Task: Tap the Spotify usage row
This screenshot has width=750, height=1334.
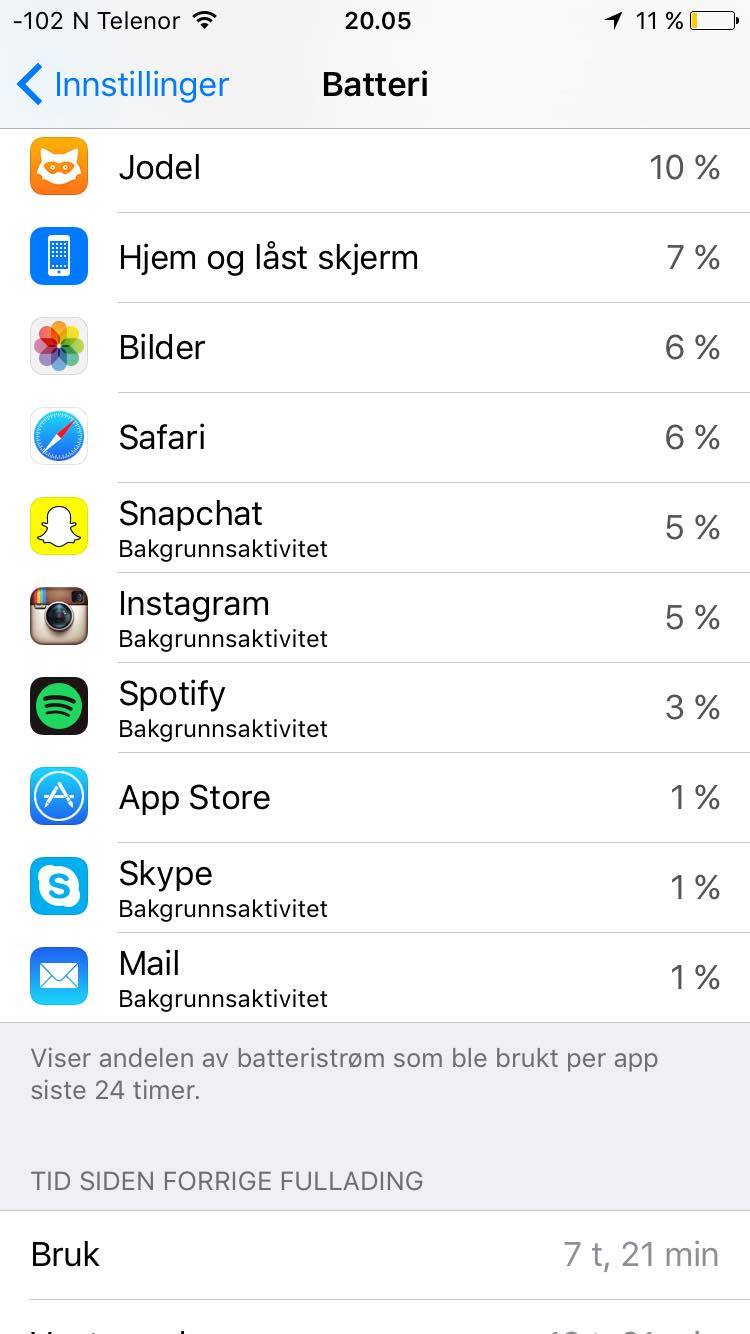Action: pyautogui.click(x=375, y=707)
